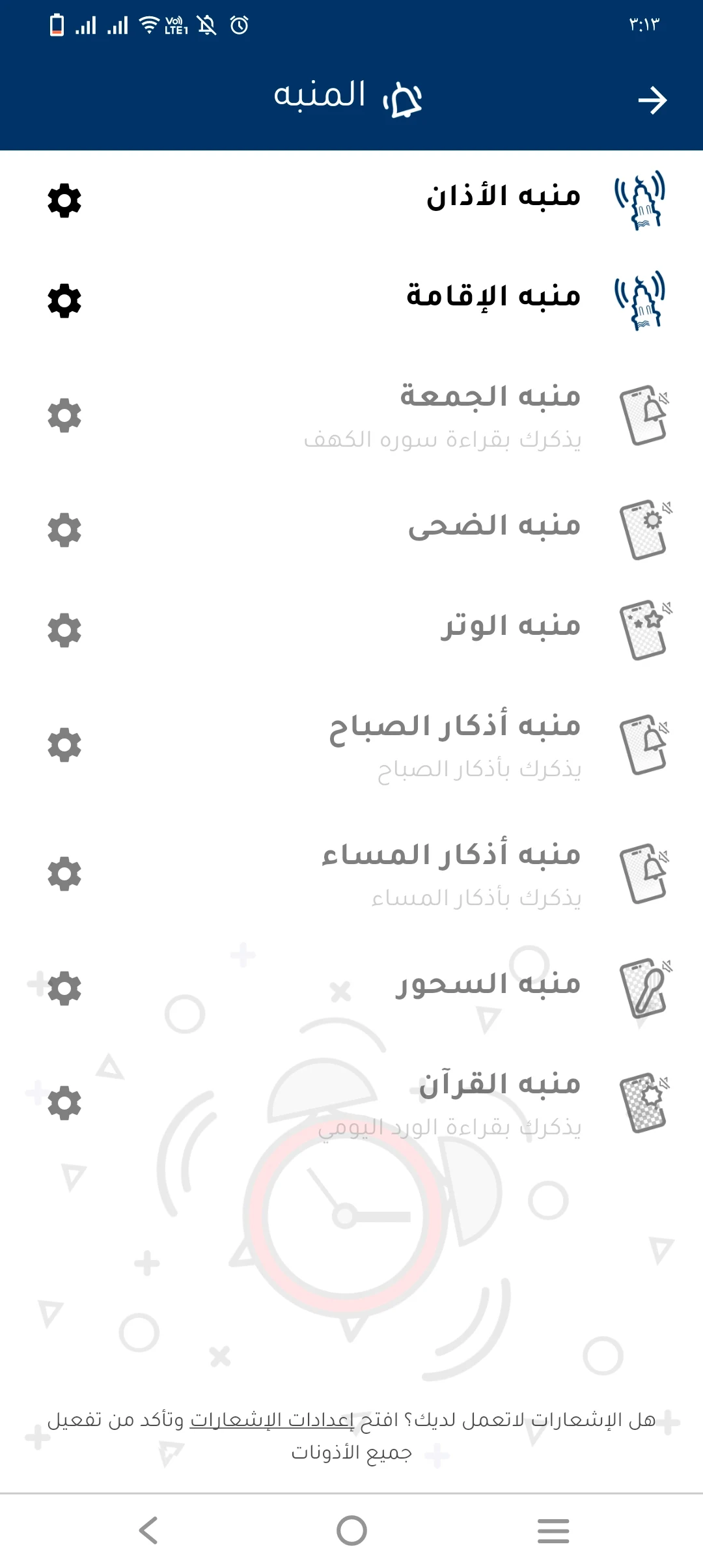Open the إعدادات الإشعارات link
The image size is (703, 1568).
click(272, 1420)
